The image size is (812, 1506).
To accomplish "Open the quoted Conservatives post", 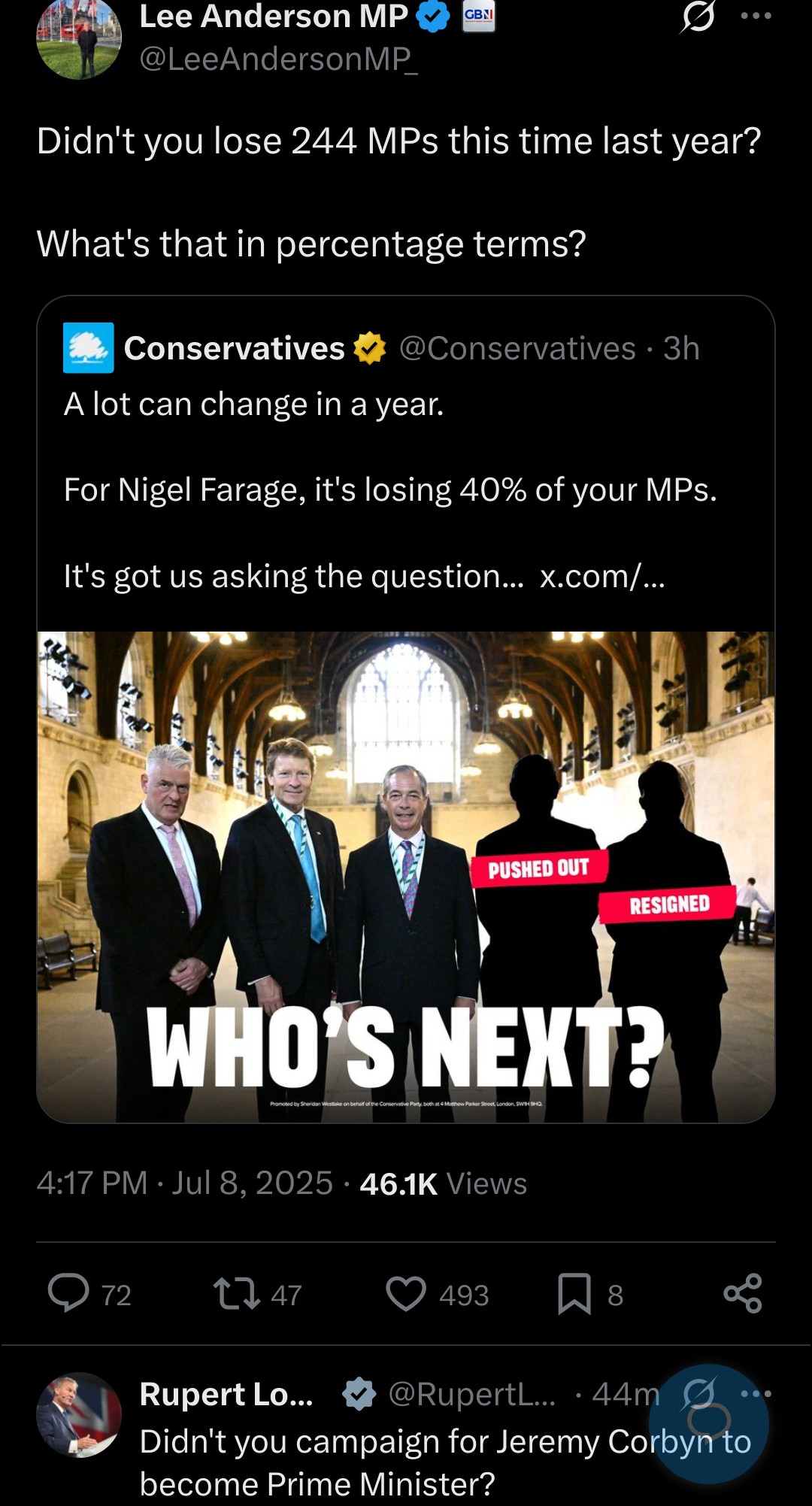I will pos(406,709).
